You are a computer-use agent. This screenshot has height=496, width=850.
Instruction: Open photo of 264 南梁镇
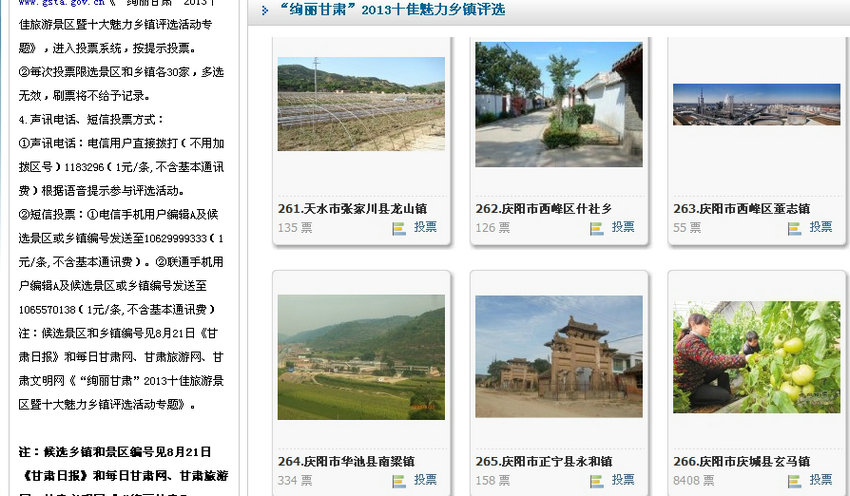pyautogui.click(x=361, y=357)
